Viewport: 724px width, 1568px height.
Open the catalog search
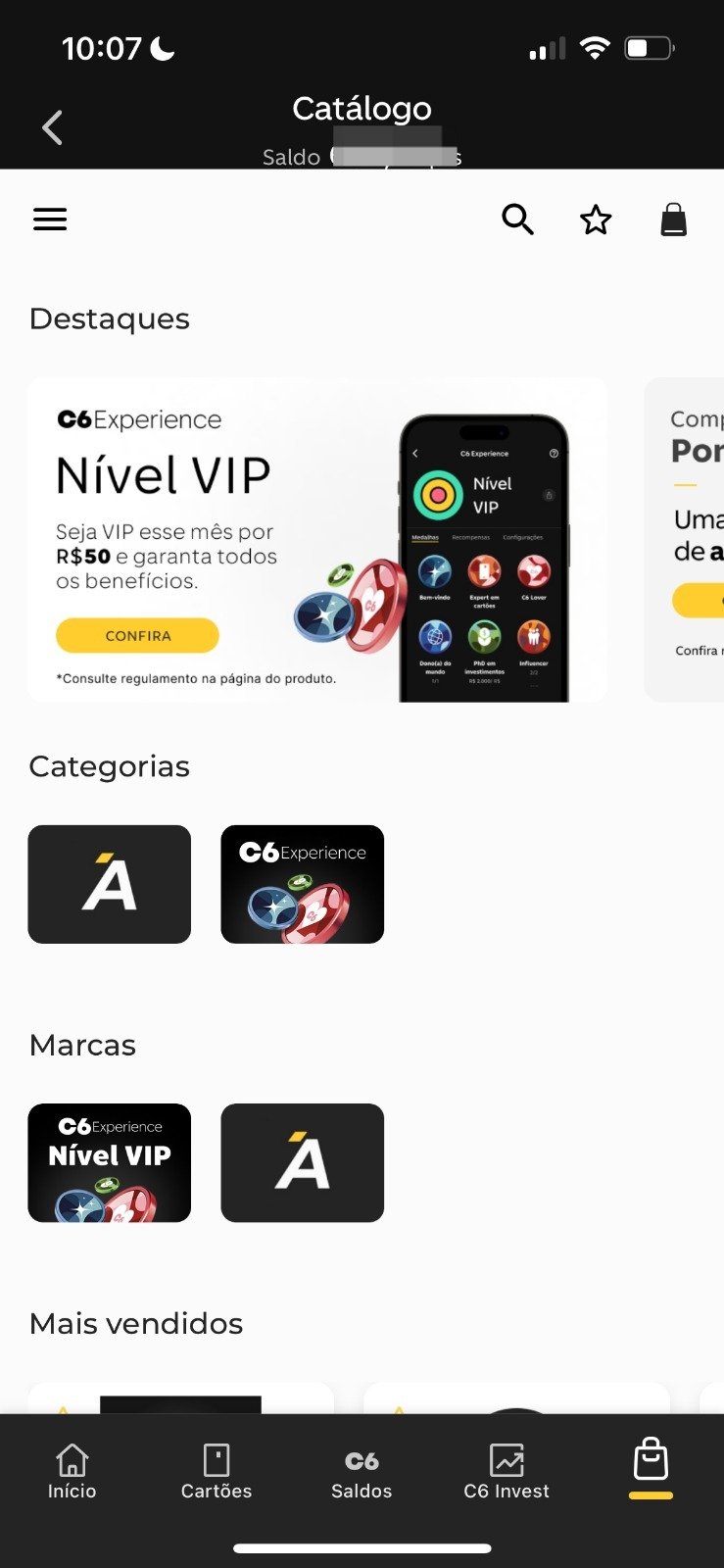(x=517, y=220)
